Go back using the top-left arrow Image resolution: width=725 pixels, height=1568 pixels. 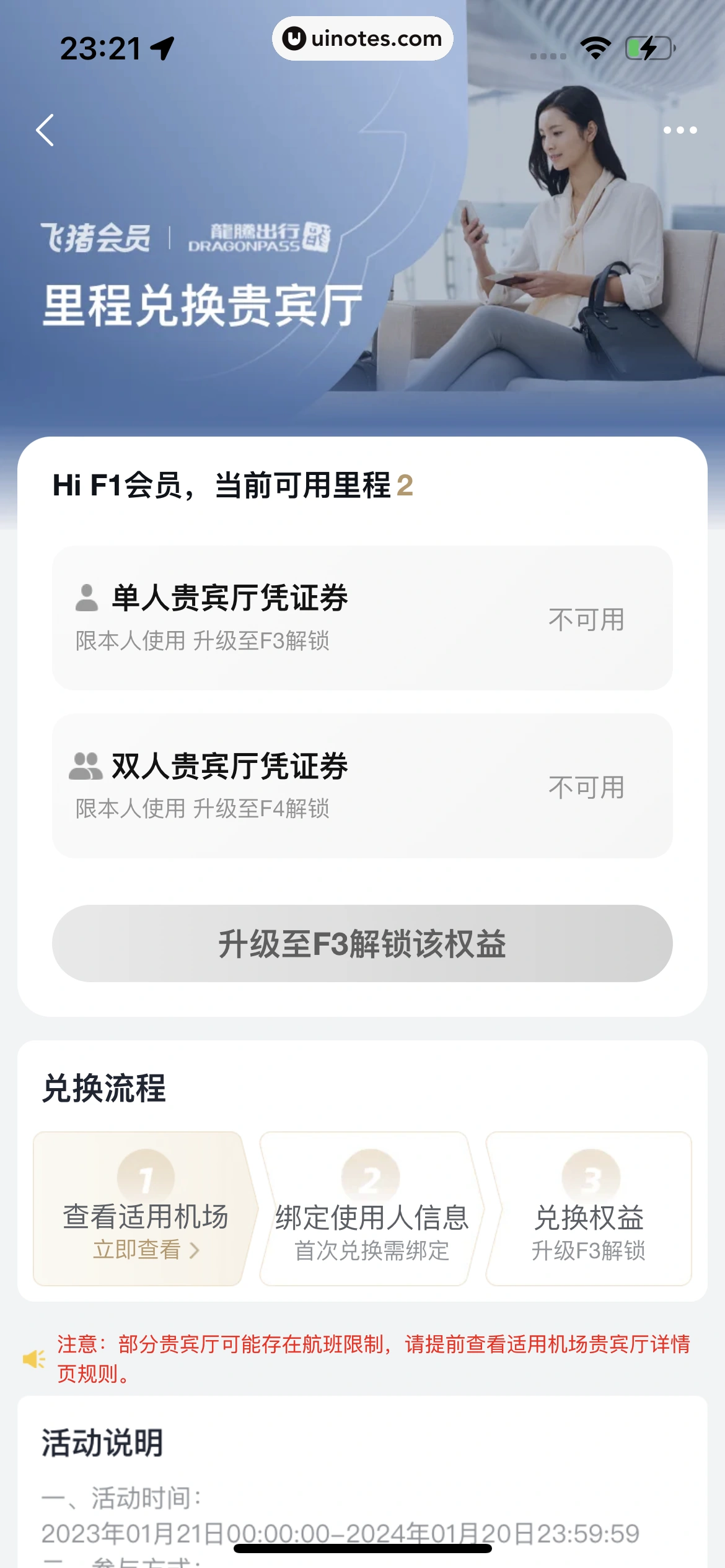point(45,130)
